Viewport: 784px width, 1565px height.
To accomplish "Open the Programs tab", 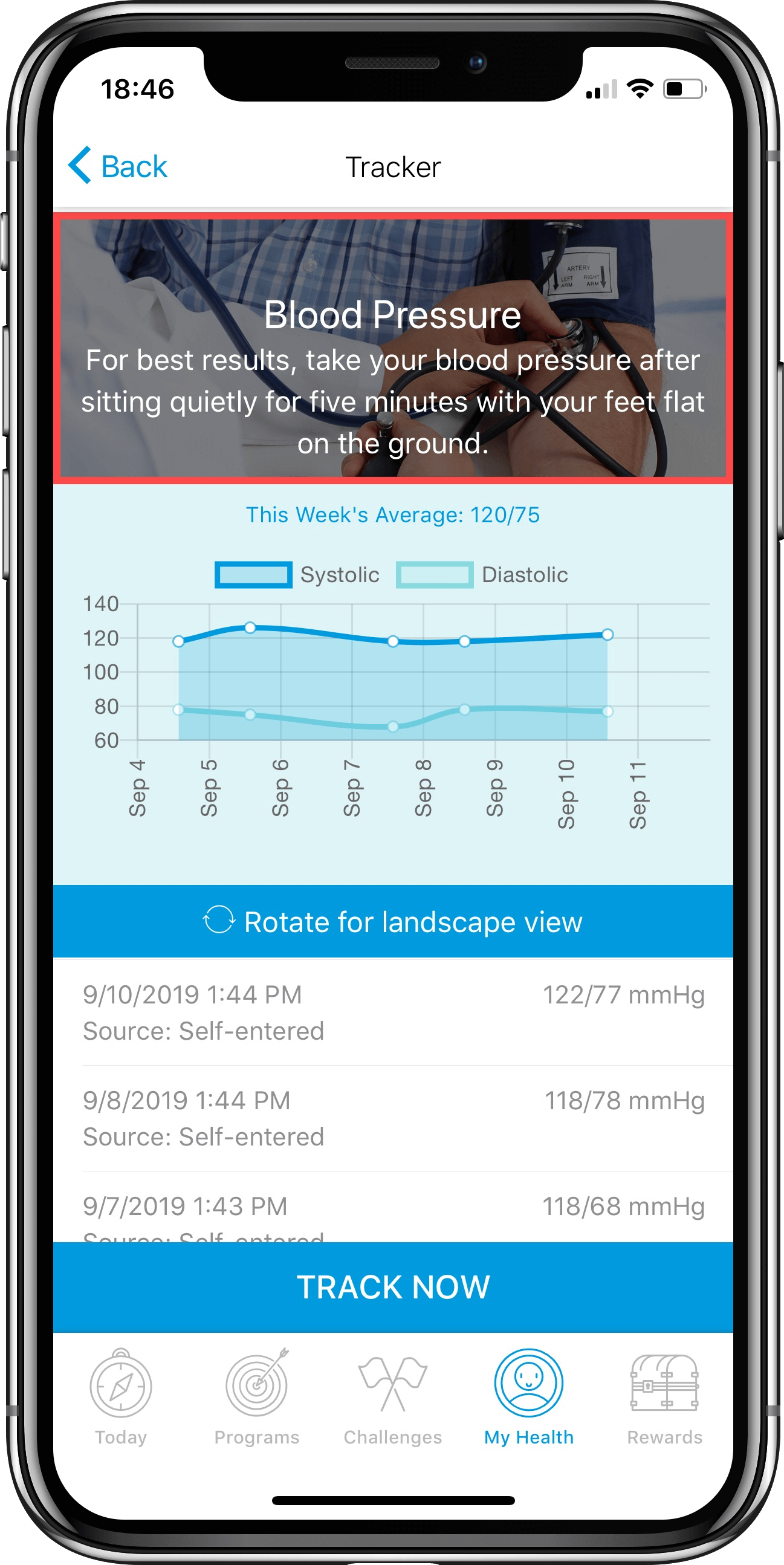I will (x=256, y=1398).
